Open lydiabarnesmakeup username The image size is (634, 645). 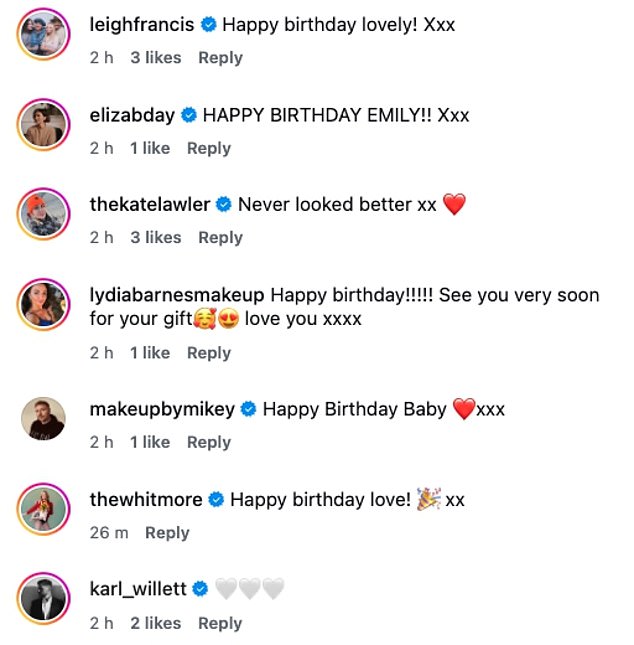click(x=177, y=295)
